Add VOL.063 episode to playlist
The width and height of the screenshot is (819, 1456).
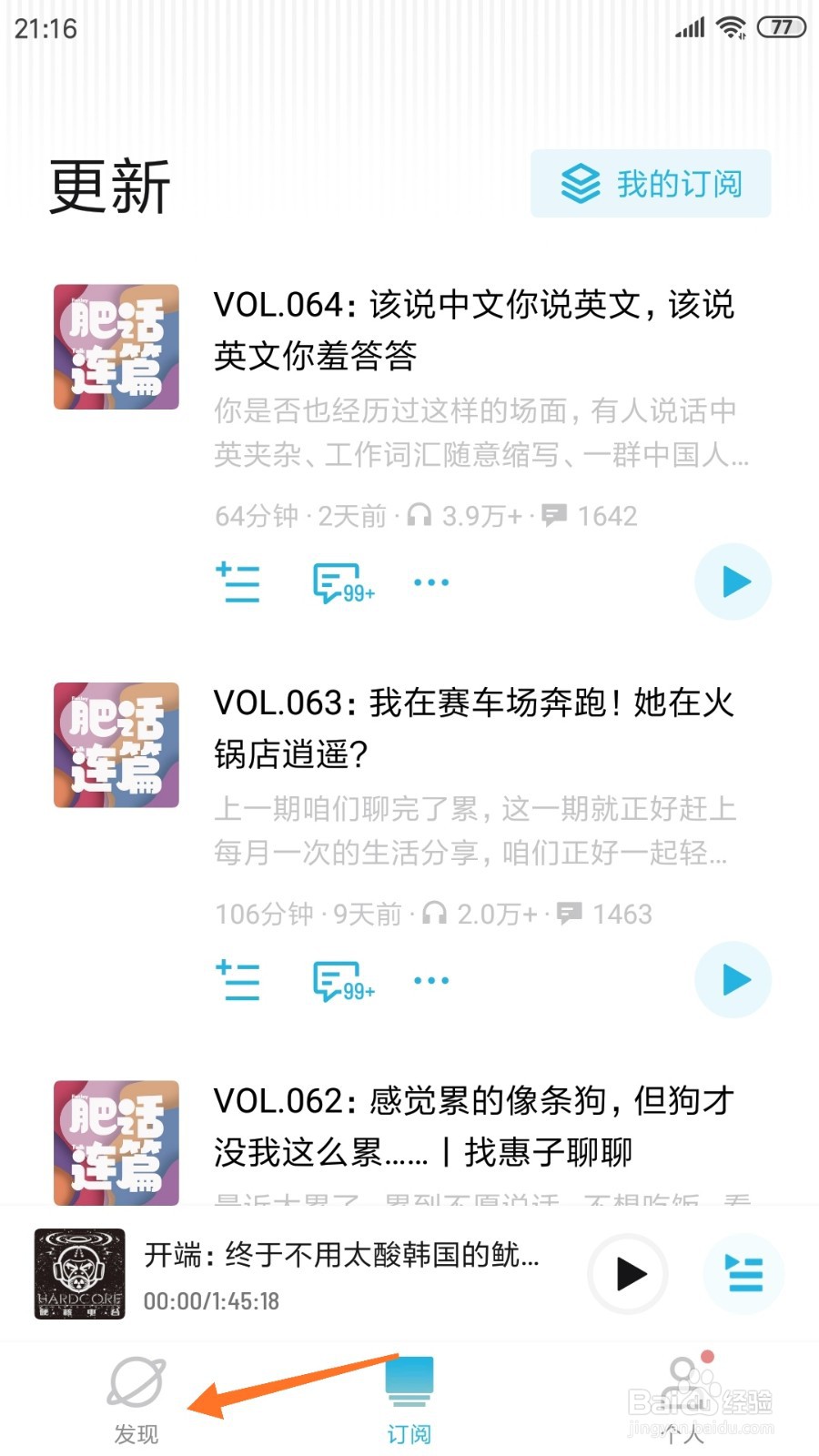point(238,980)
